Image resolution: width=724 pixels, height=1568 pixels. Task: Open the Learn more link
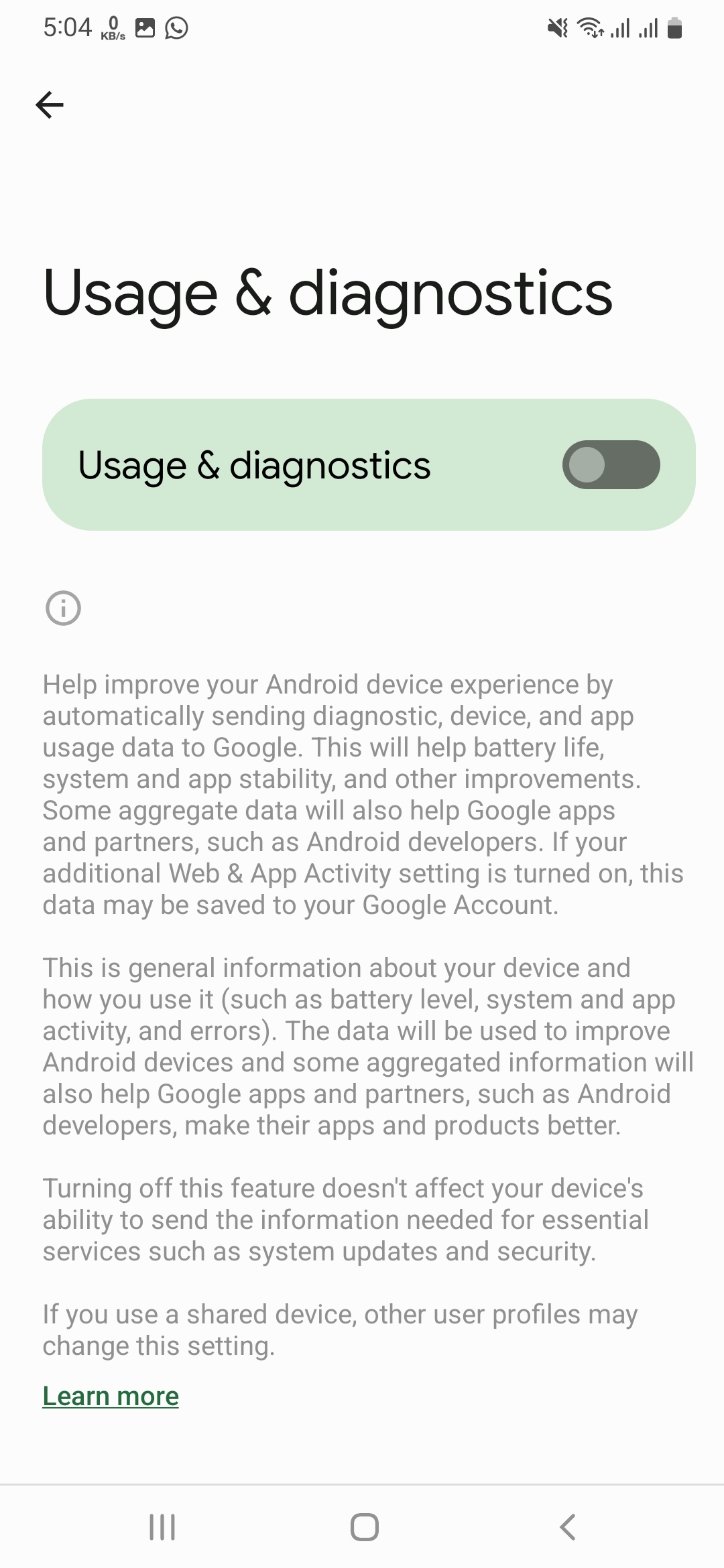coord(111,1396)
